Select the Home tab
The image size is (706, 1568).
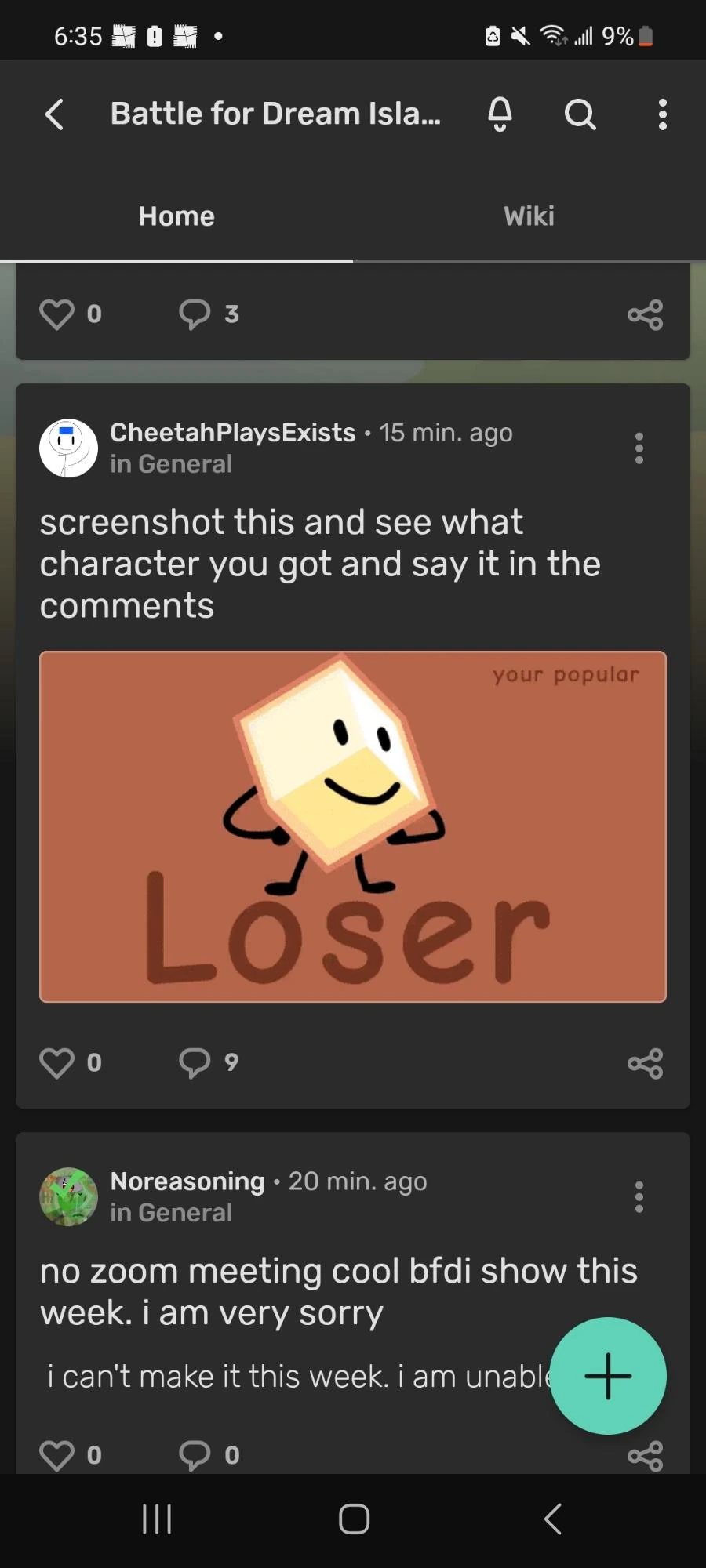(x=176, y=216)
